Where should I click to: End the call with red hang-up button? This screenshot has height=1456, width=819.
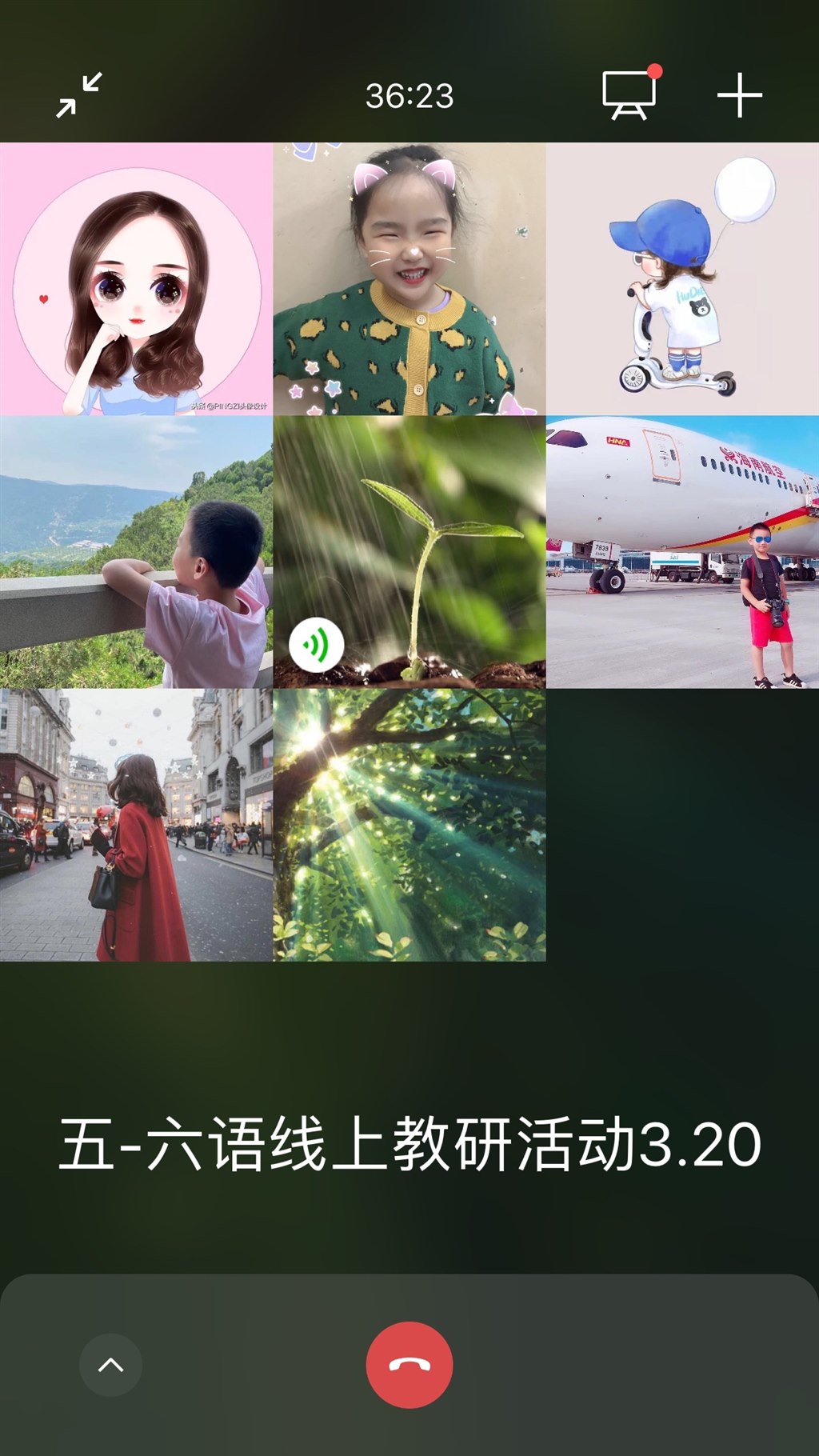pos(409,1364)
